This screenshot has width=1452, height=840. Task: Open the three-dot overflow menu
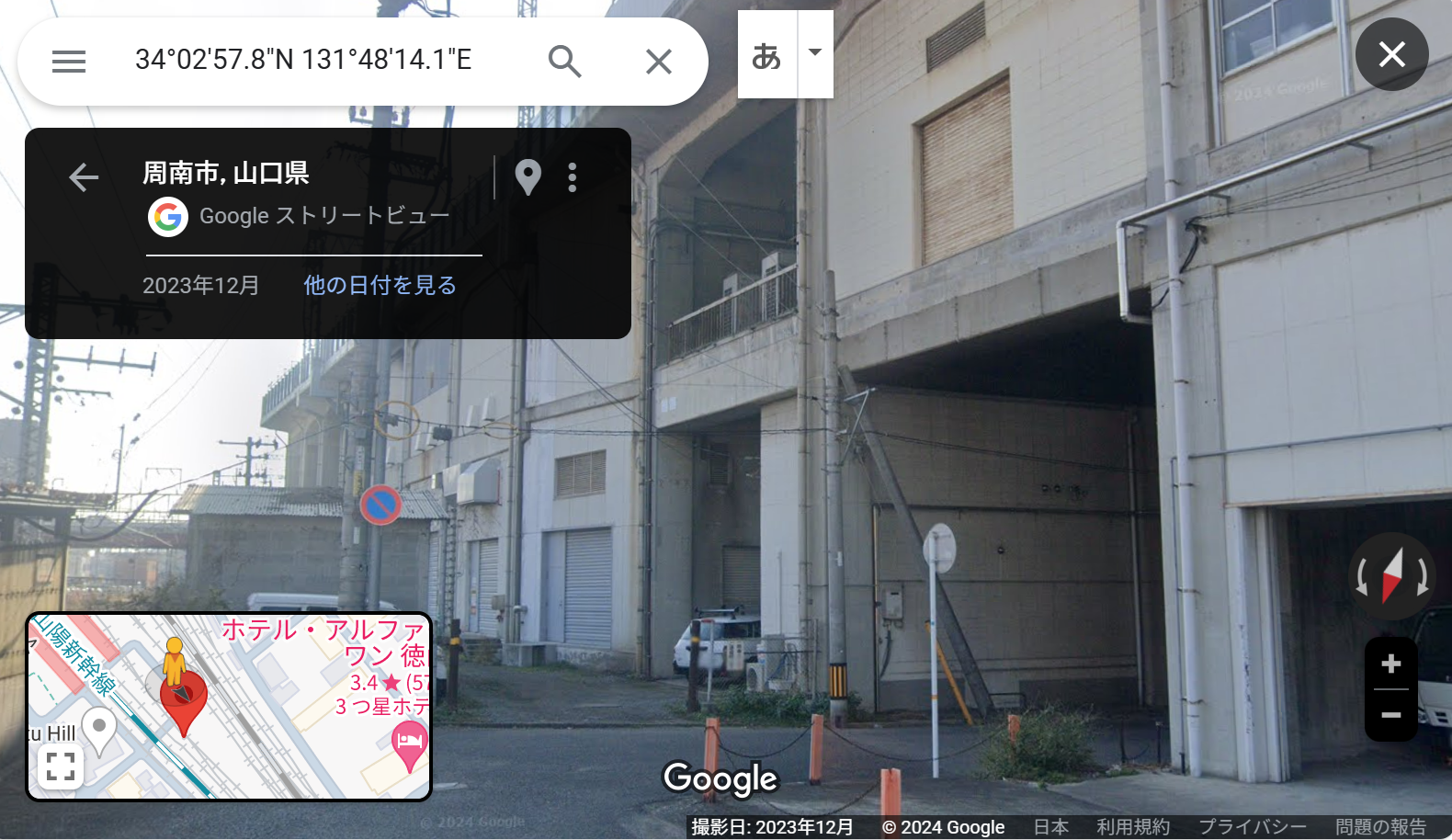(x=573, y=177)
